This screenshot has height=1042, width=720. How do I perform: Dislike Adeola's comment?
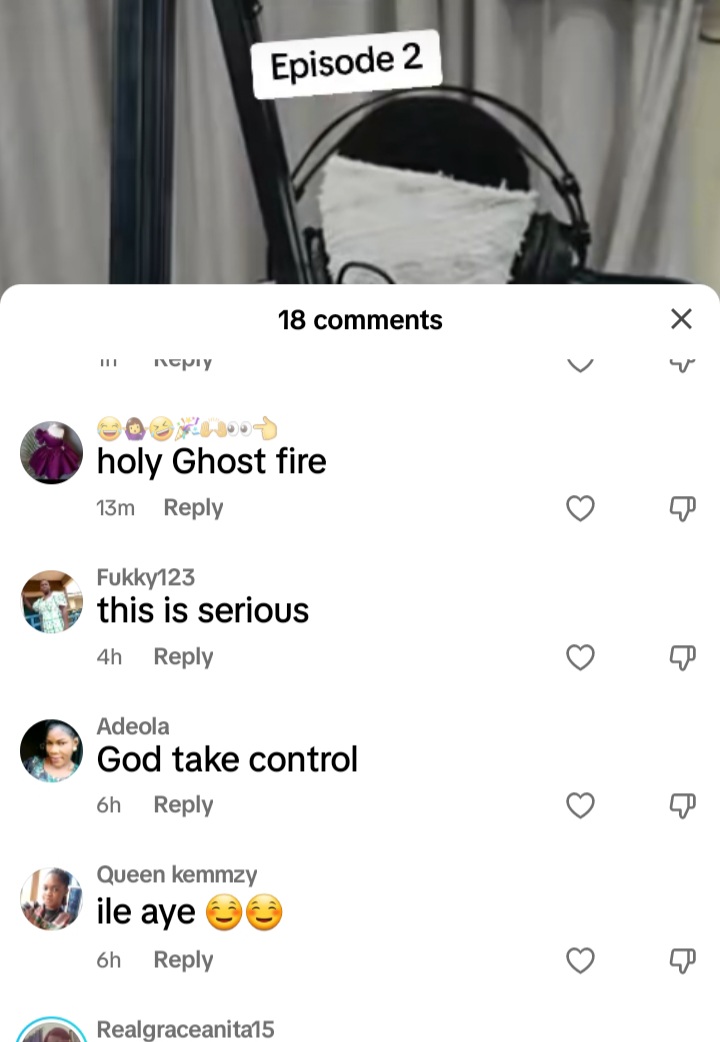(x=681, y=805)
